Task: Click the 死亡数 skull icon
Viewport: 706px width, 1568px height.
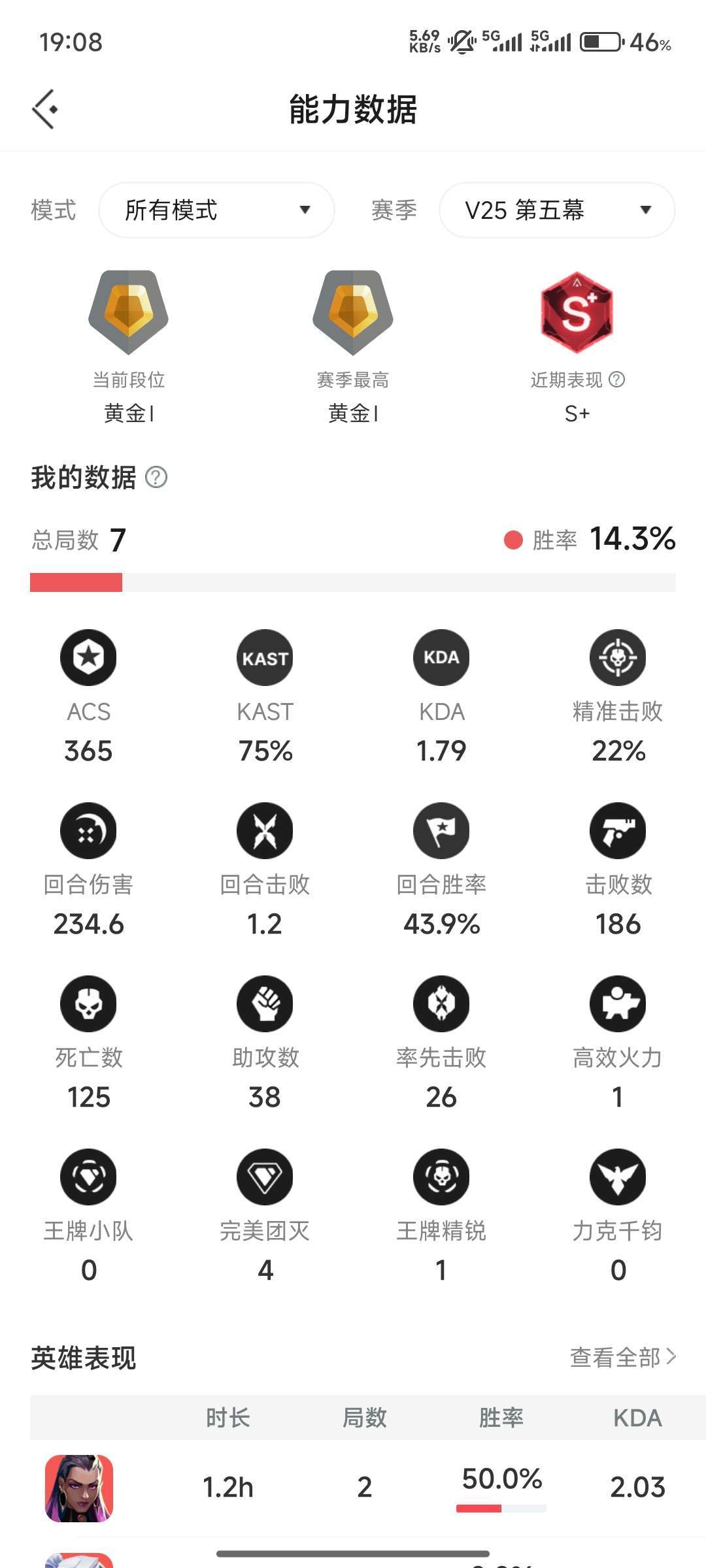Action: [88, 1004]
